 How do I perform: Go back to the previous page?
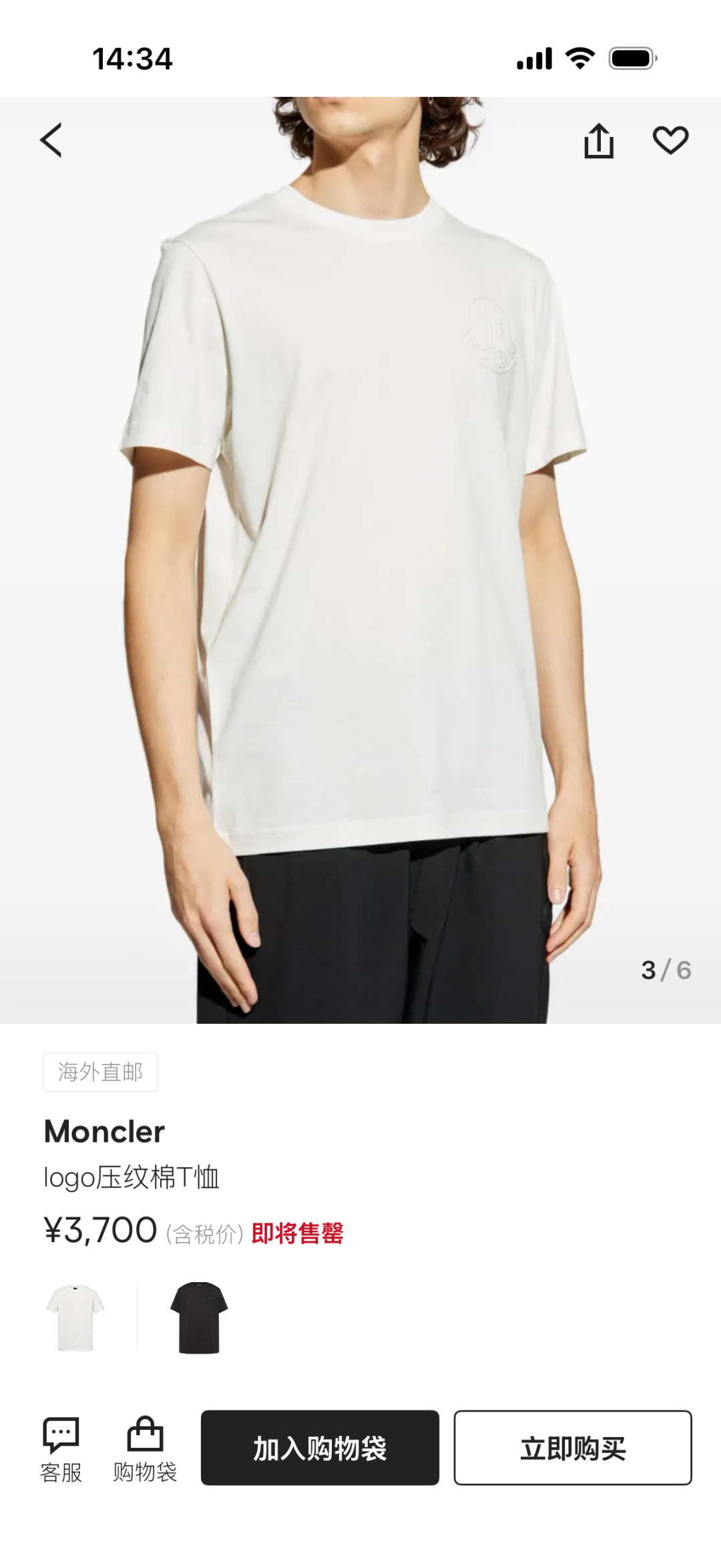click(x=51, y=140)
